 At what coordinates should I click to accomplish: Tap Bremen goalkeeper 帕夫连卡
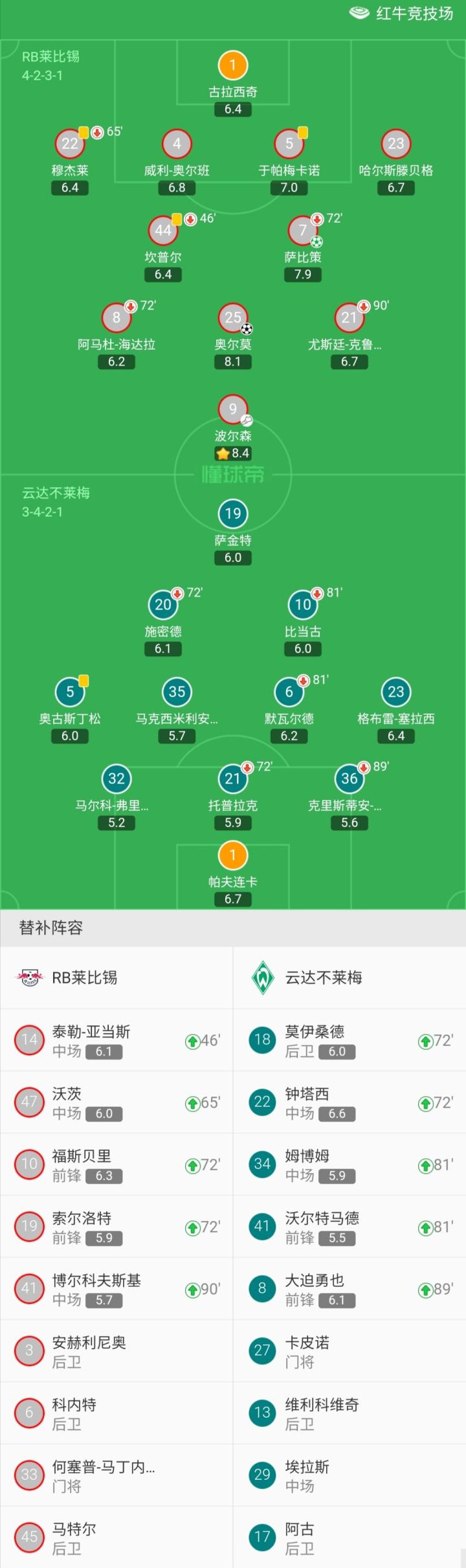pos(233,856)
